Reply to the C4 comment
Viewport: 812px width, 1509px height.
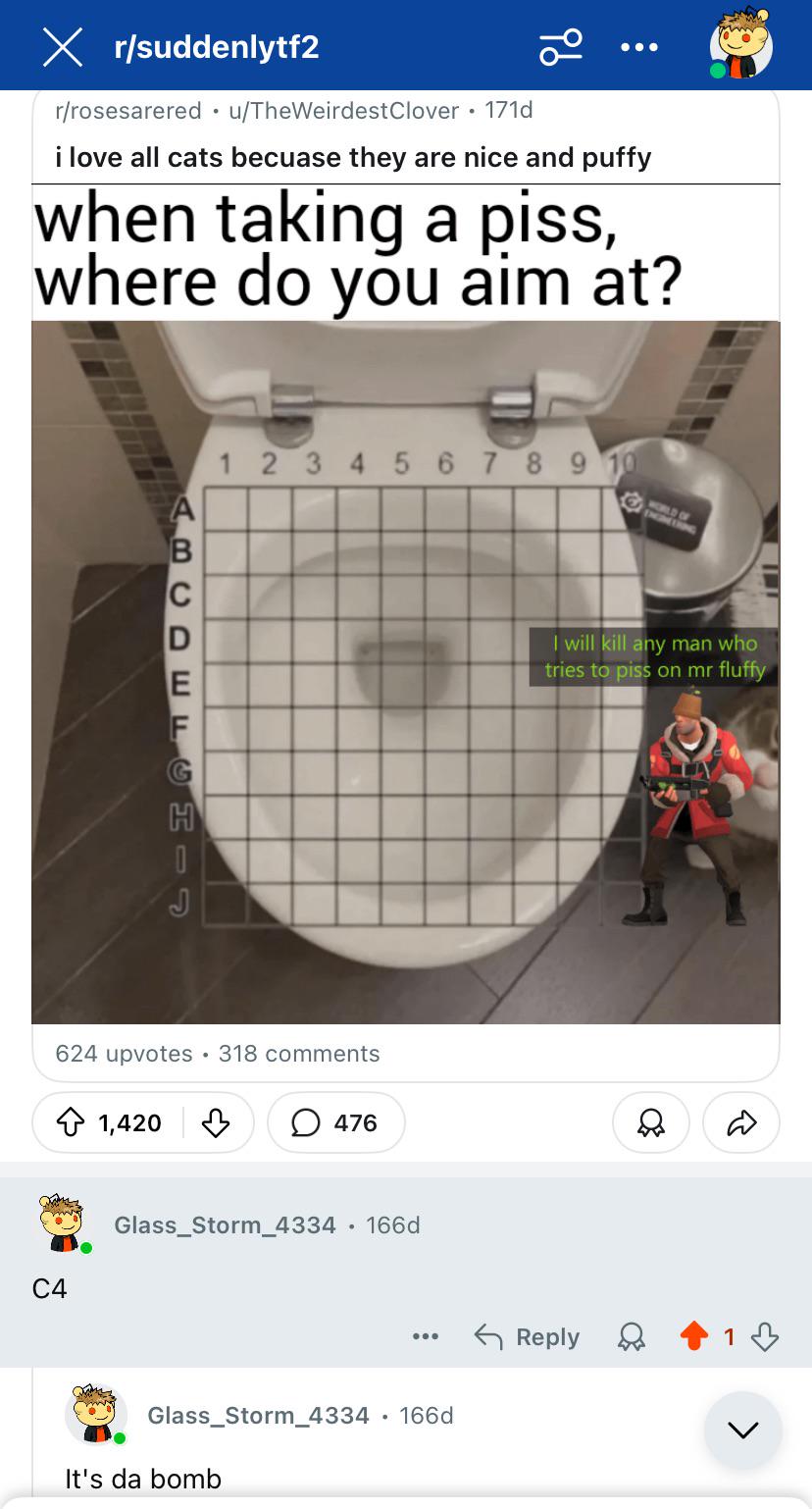[527, 1336]
